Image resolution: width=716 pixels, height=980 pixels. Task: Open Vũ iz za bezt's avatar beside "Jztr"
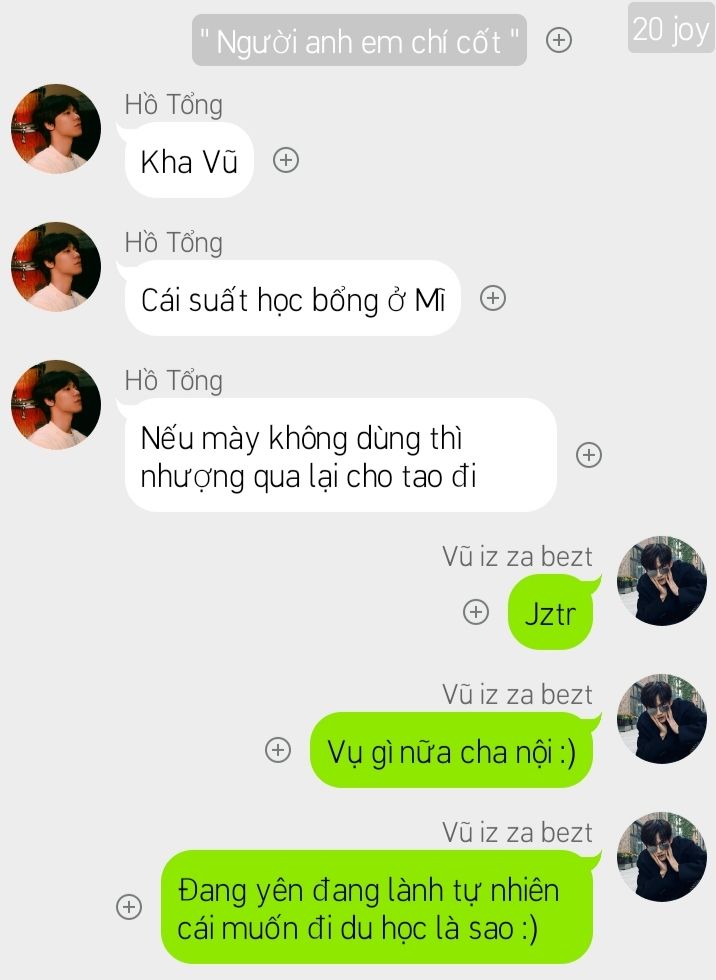(x=662, y=581)
